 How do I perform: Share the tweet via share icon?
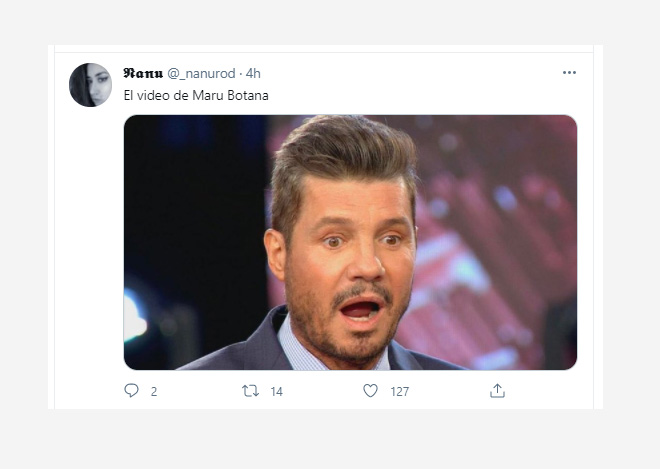(497, 391)
